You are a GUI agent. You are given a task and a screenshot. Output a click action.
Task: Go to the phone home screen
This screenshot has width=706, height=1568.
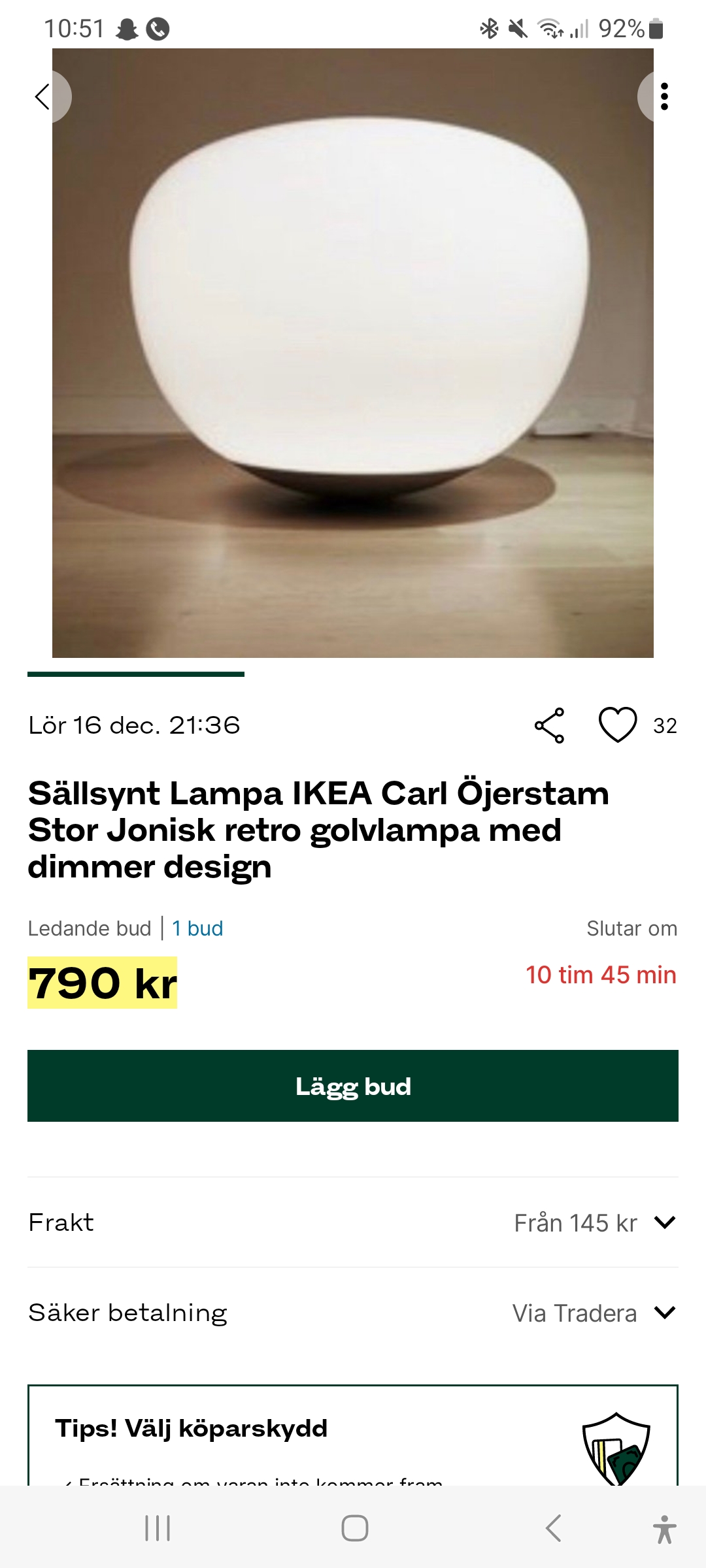pyautogui.click(x=354, y=1528)
